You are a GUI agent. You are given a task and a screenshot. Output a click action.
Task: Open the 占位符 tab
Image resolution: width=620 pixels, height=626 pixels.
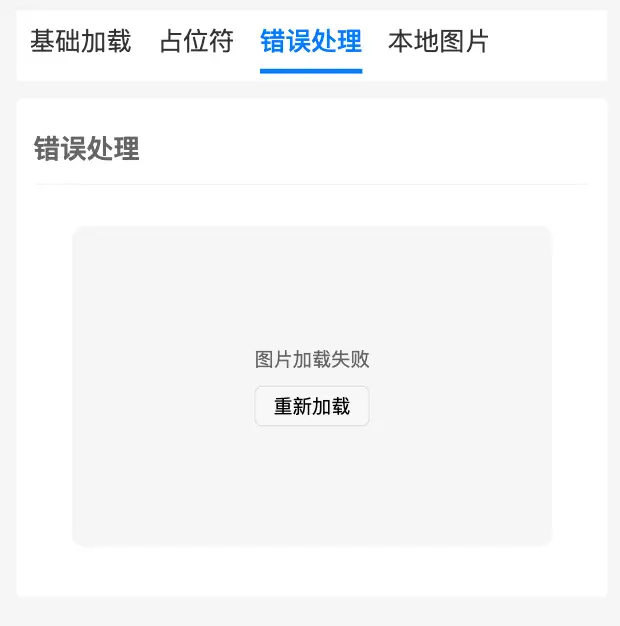pyautogui.click(x=196, y=42)
